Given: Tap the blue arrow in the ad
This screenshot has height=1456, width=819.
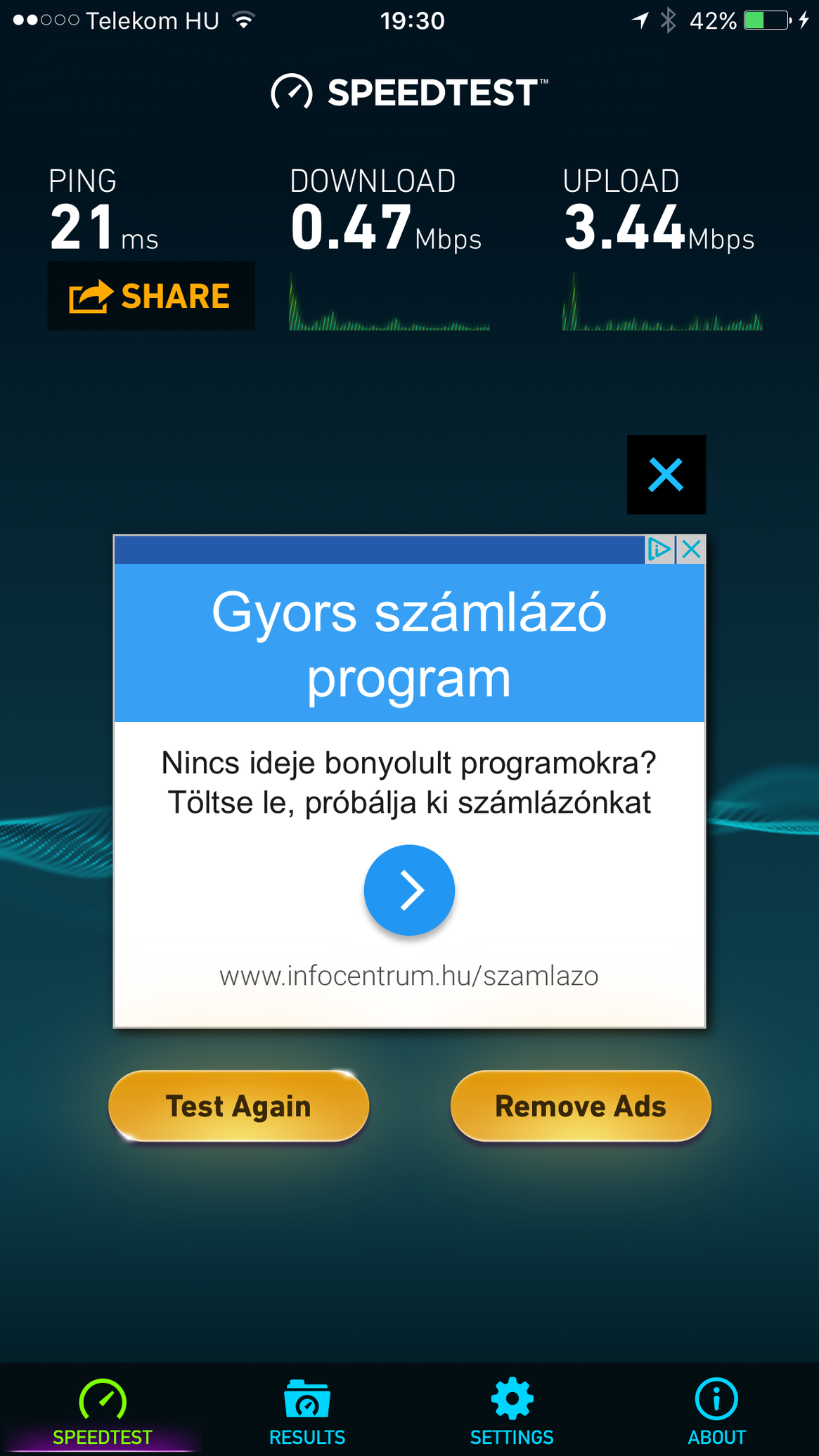Looking at the screenshot, I should click(409, 890).
